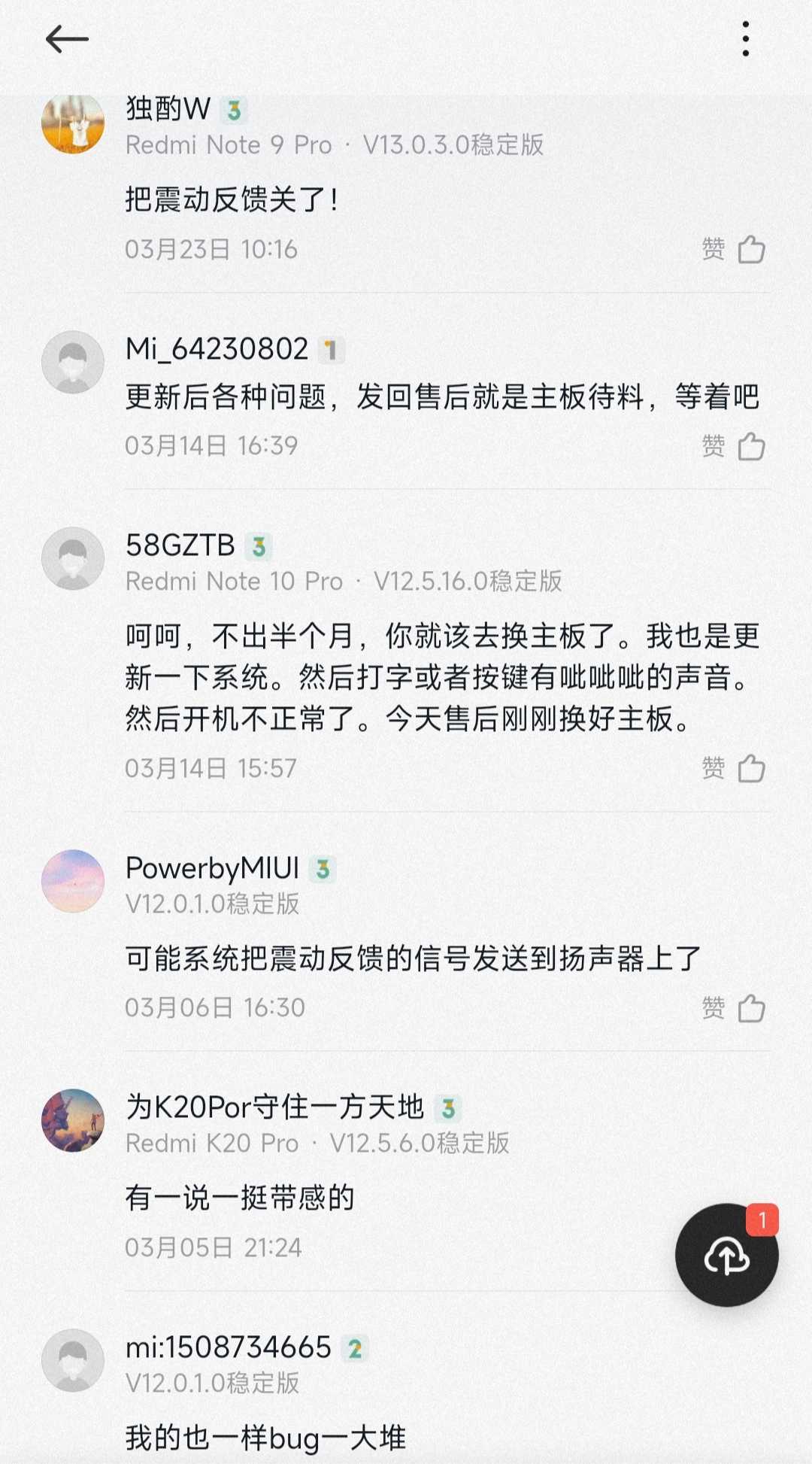Open the three-dot overflow menu
Viewport: 812px width, 1464px height.
click(x=745, y=39)
